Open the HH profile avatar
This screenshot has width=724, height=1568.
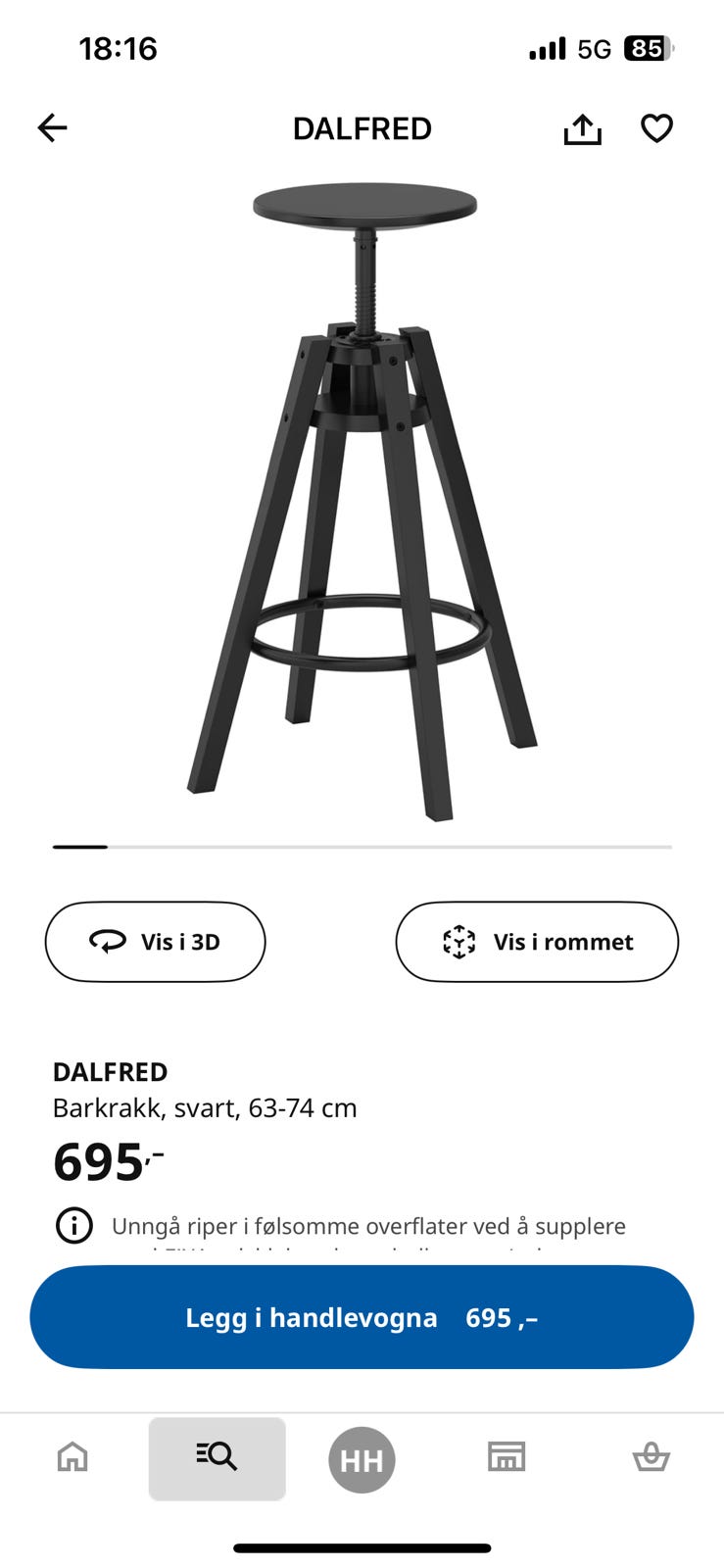pyautogui.click(x=362, y=1458)
